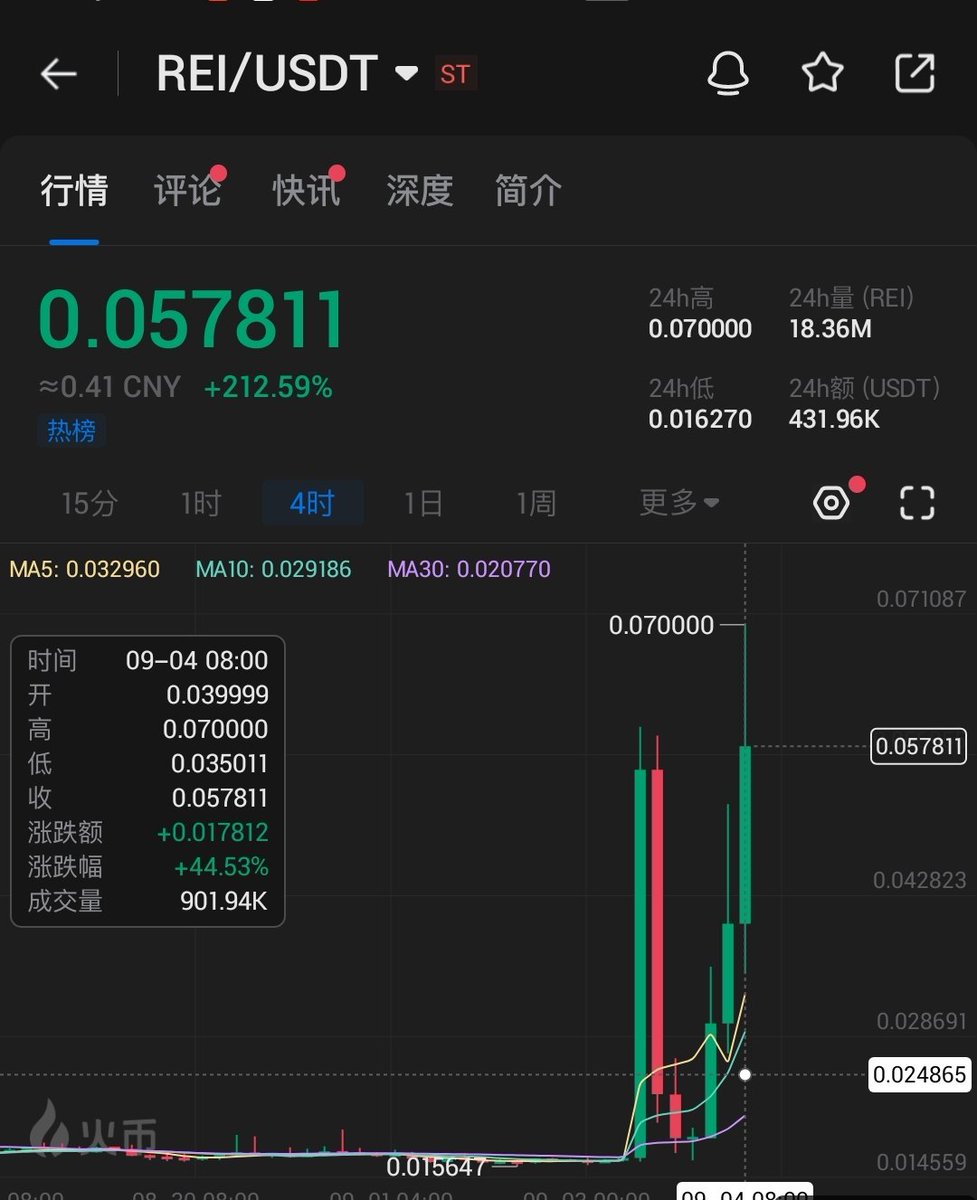977x1200 pixels.
Task: Share this chart via the export icon
Action: [x=914, y=74]
